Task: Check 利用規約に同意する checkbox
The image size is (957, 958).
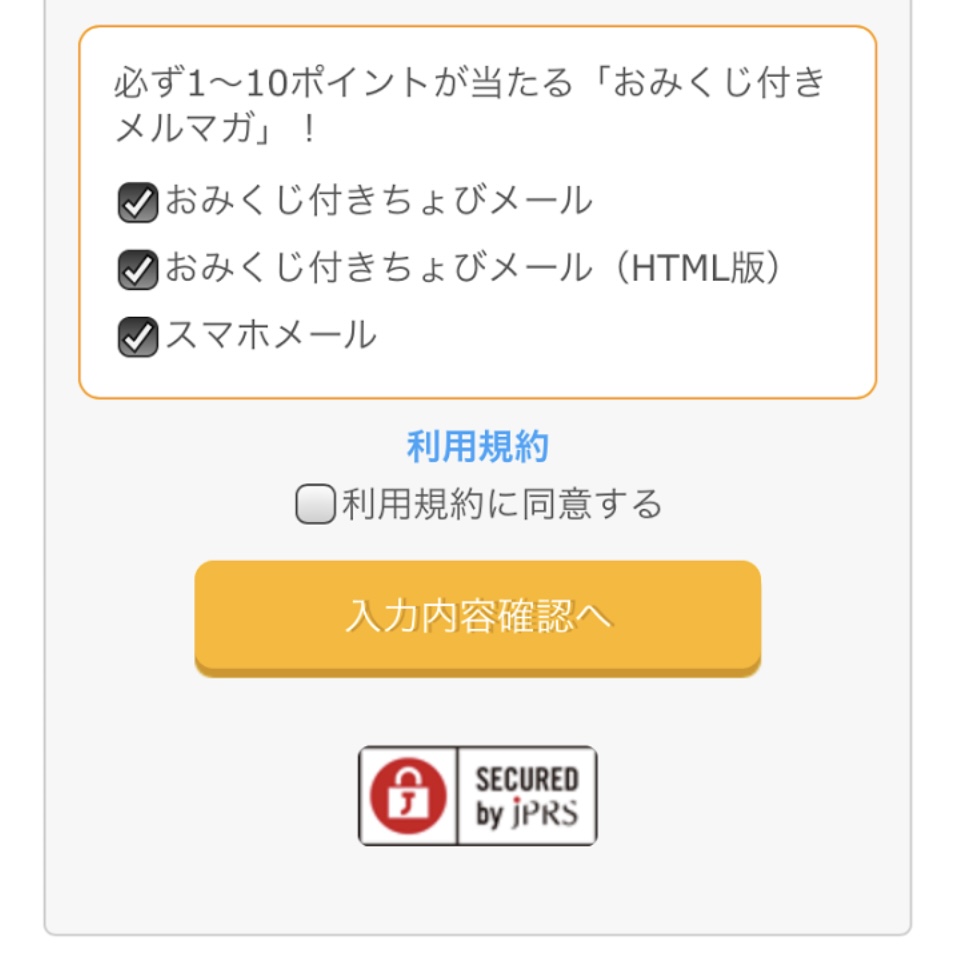Action: pyautogui.click(x=314, y=504)
